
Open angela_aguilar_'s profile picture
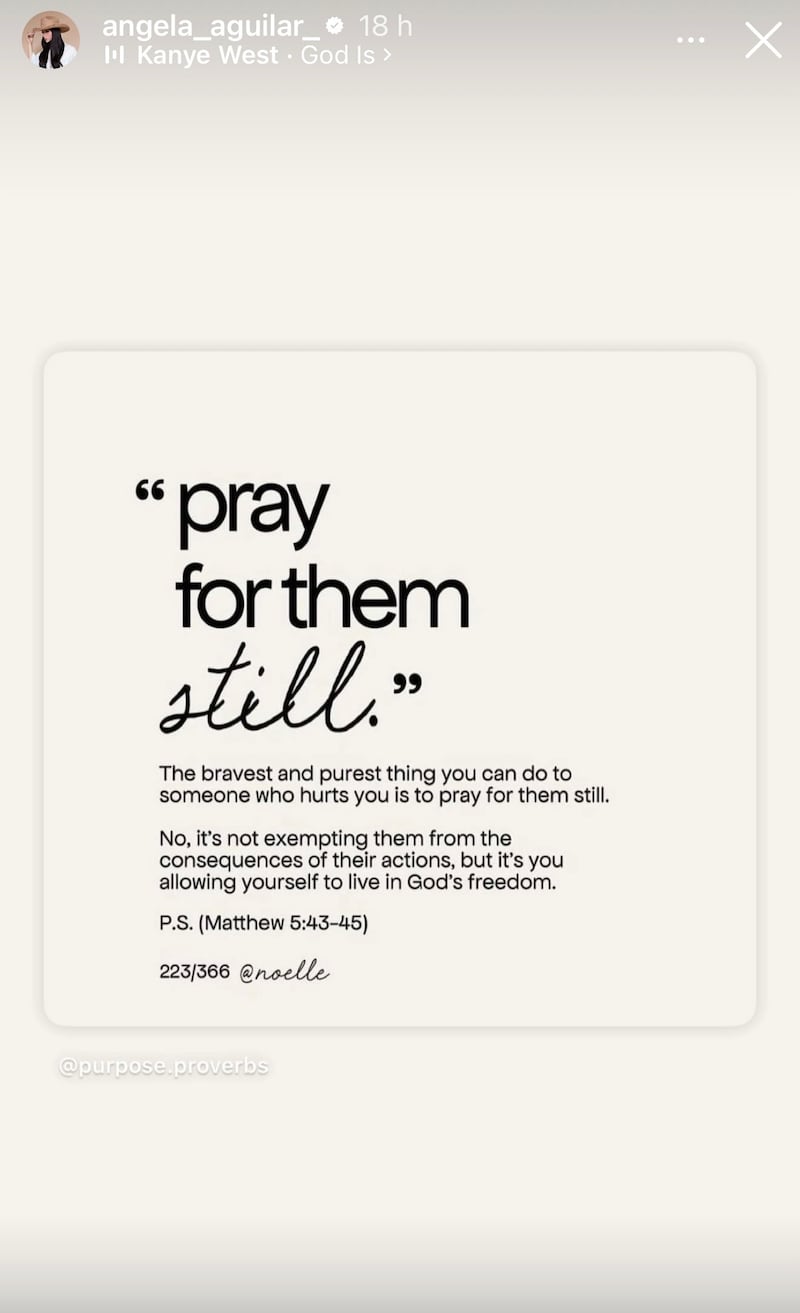click(x=50, y=40)
